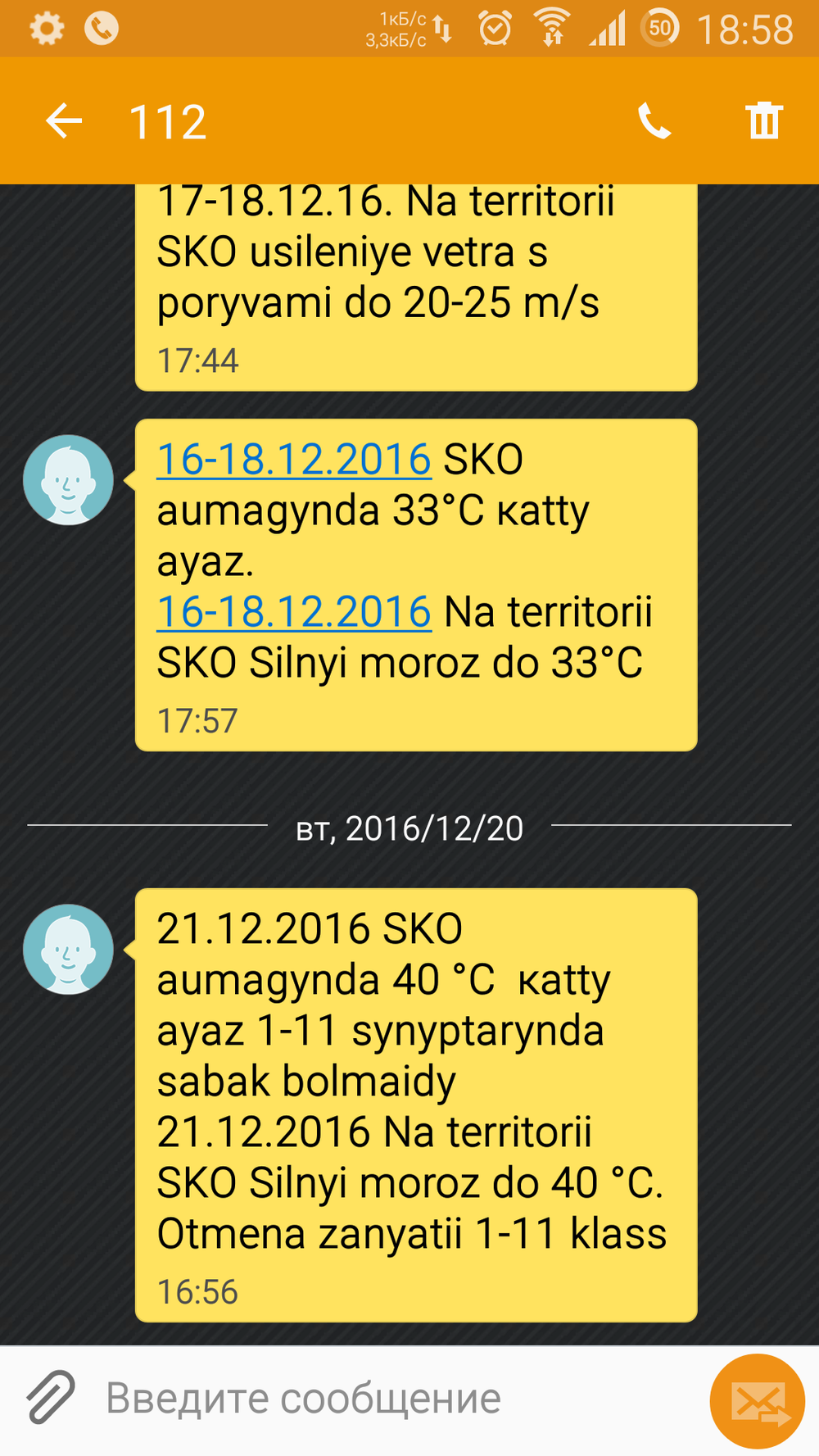Go back to the message list
The width and height of the screenshot is (819, 1456).
coord(64,121)
